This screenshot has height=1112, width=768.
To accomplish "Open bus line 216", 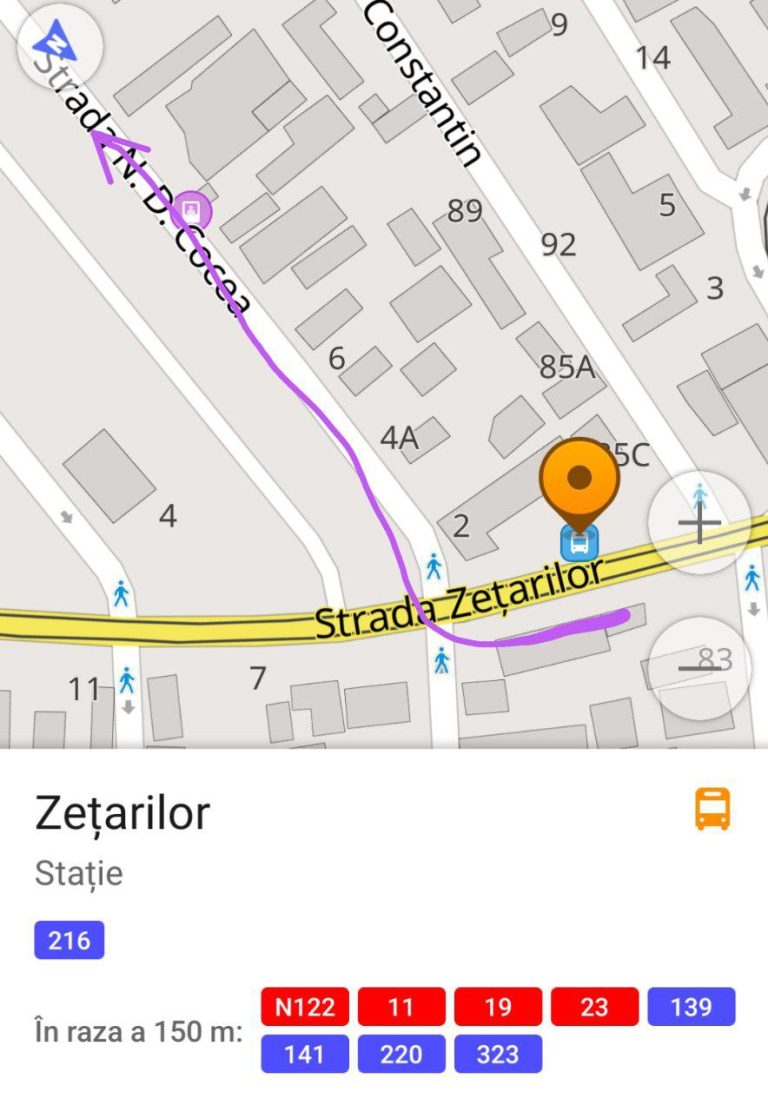I will click(69, 940).
